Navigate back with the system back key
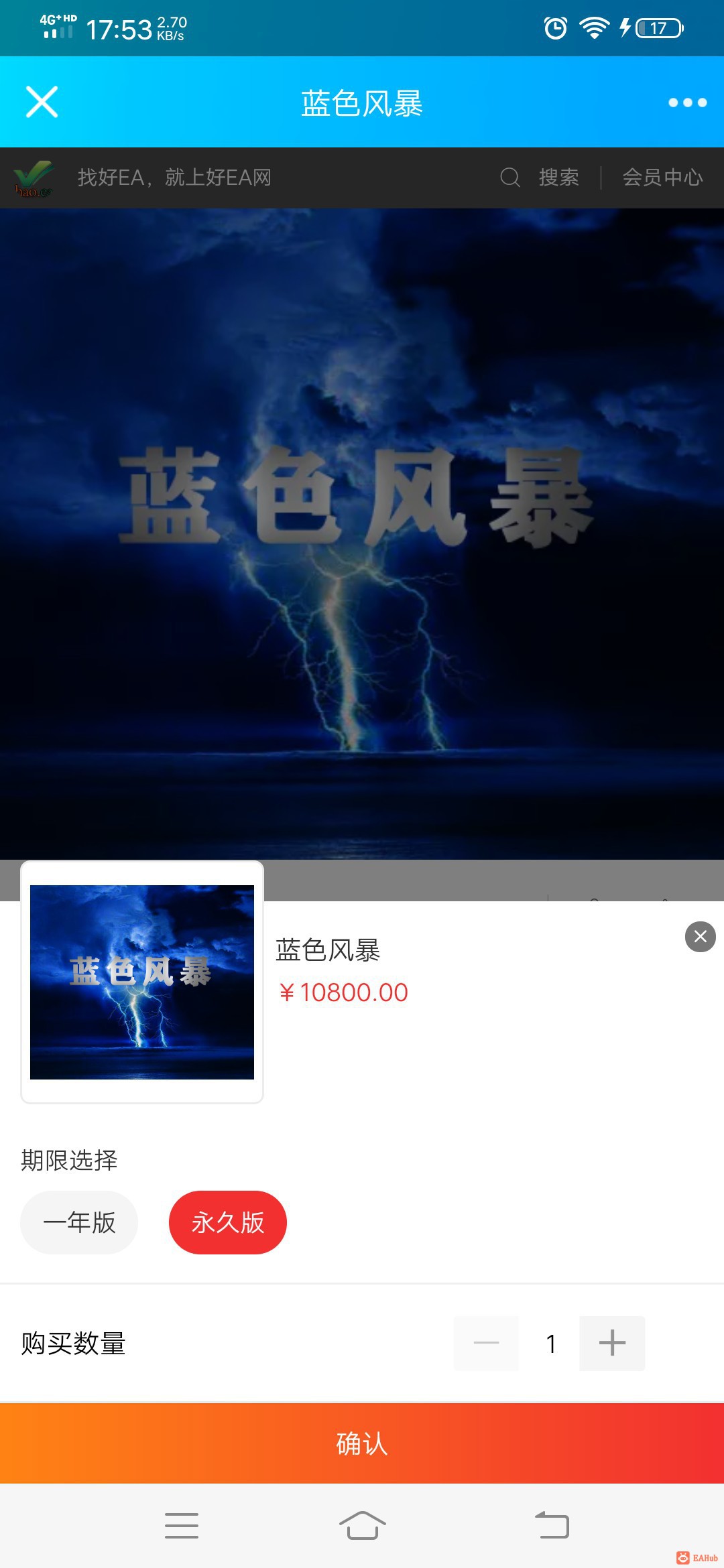724x1568 pixels. (552, 1526)
